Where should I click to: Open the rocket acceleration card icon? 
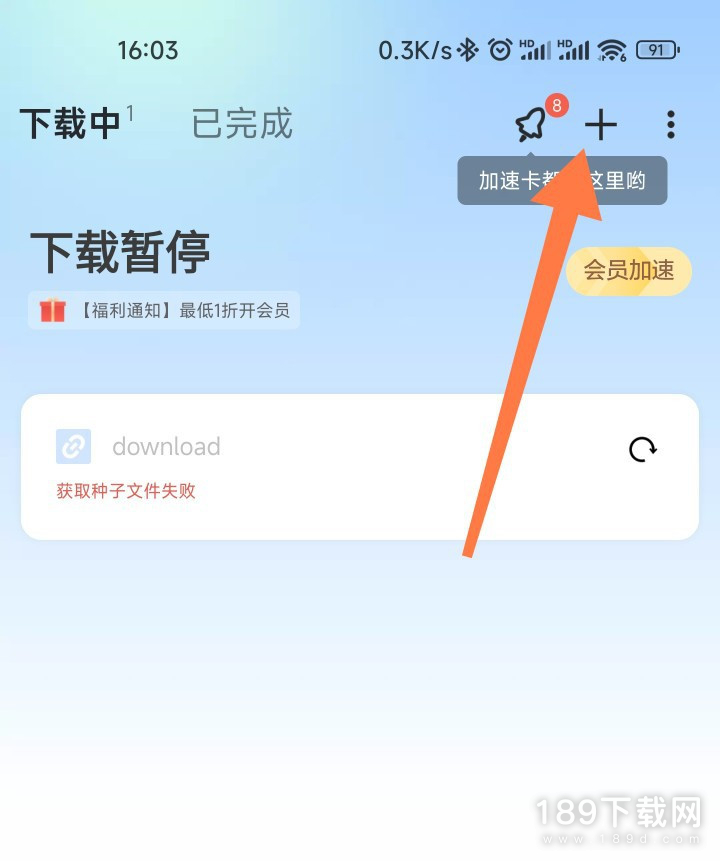pos(531,125)
